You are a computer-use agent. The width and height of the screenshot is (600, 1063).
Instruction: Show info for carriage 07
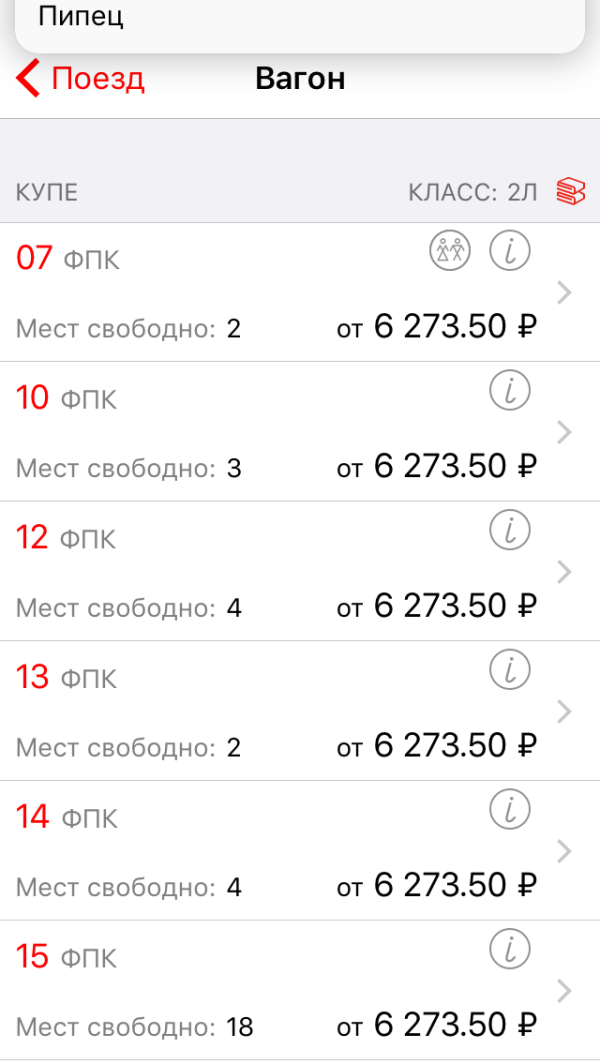point(509,251)
